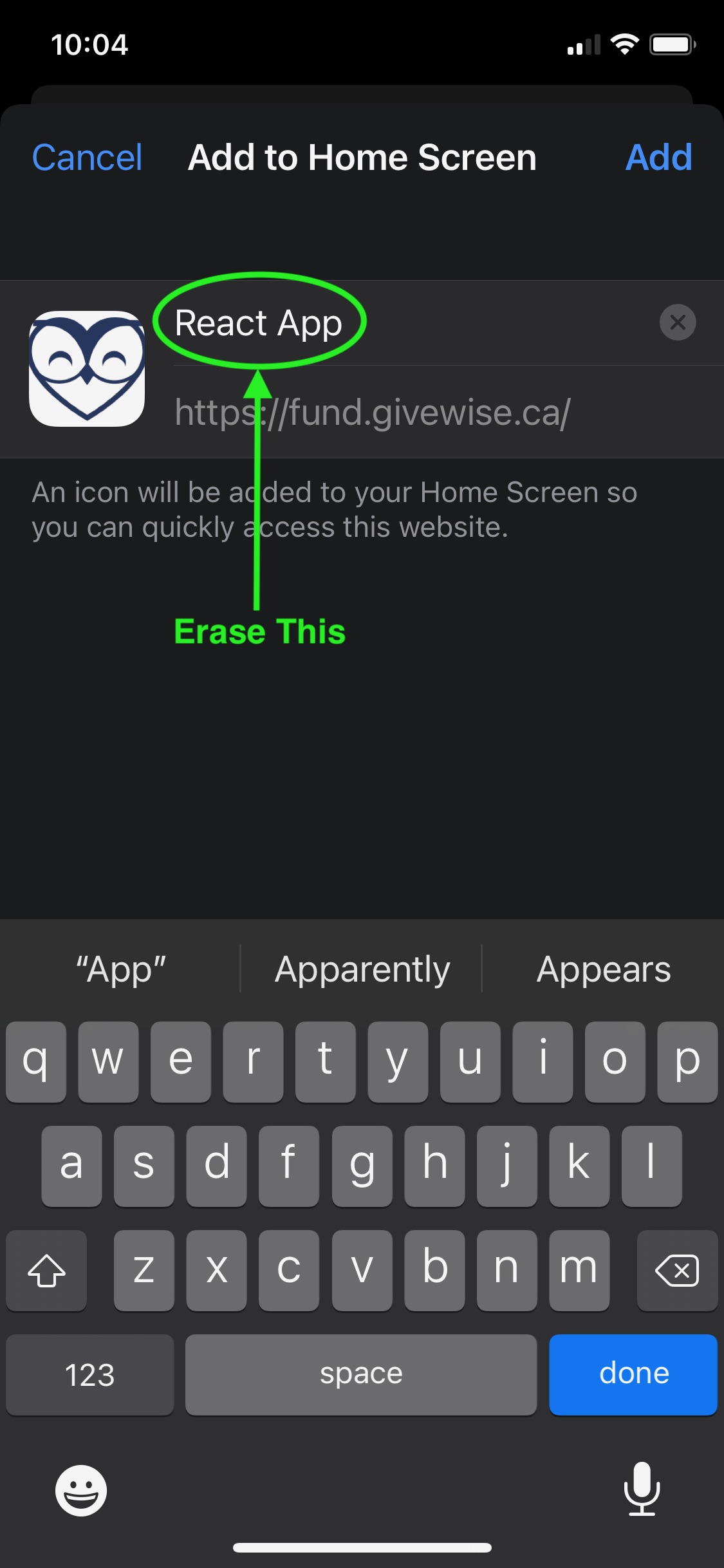Viewport: 724px width, 1568px height.
Task: Toggle the shift key
Action: pos(46,1271)
